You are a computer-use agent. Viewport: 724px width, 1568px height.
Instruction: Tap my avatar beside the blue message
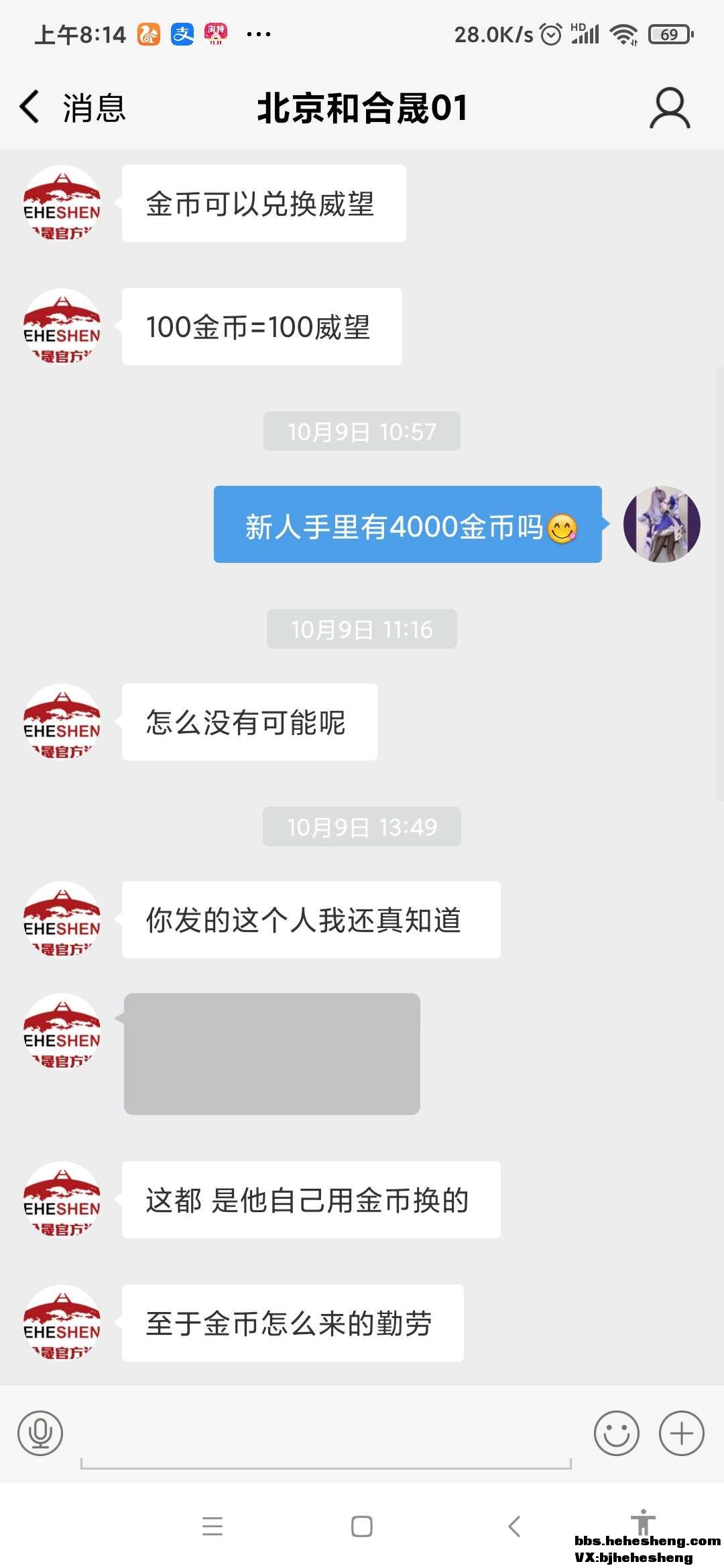pyautogui.click(x=662, y=524)
